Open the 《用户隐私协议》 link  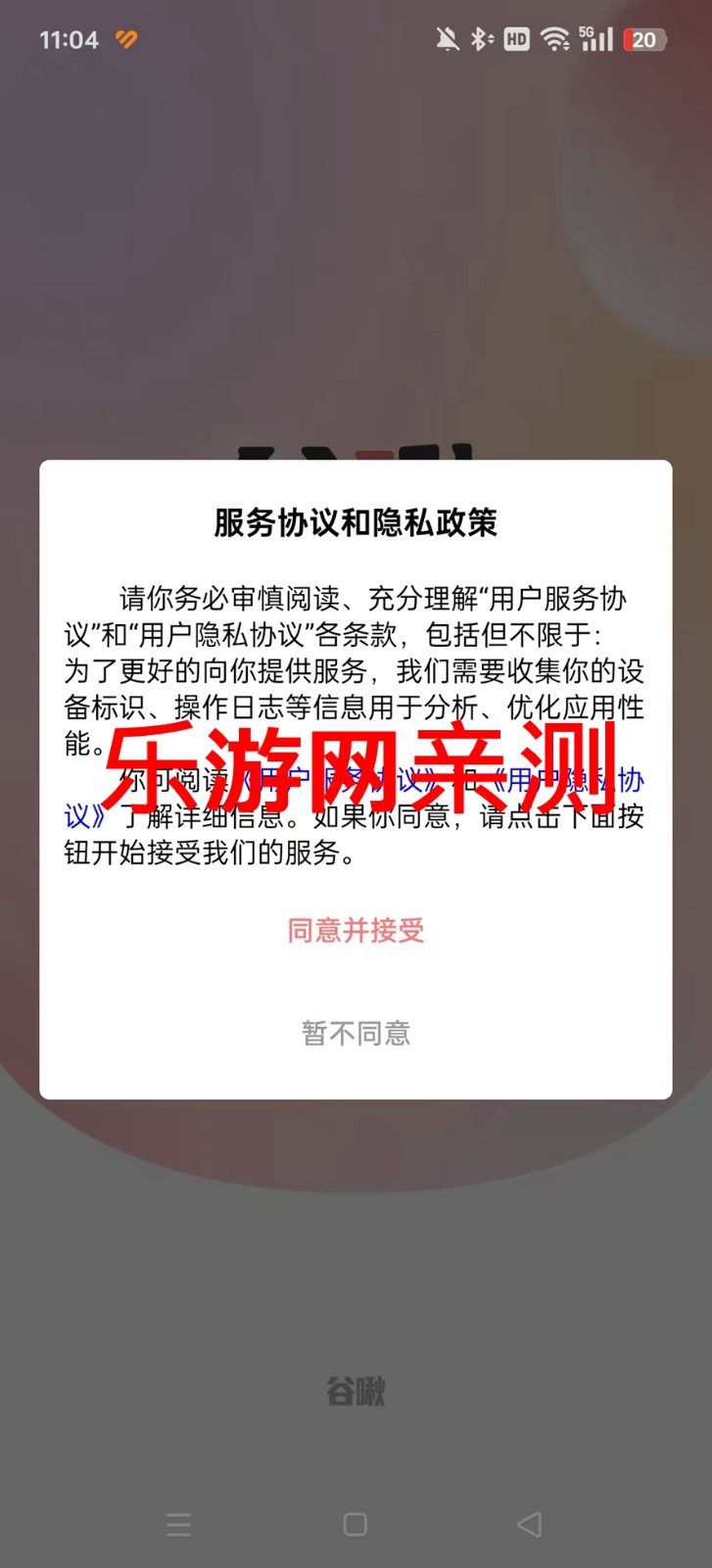[566, 781]
